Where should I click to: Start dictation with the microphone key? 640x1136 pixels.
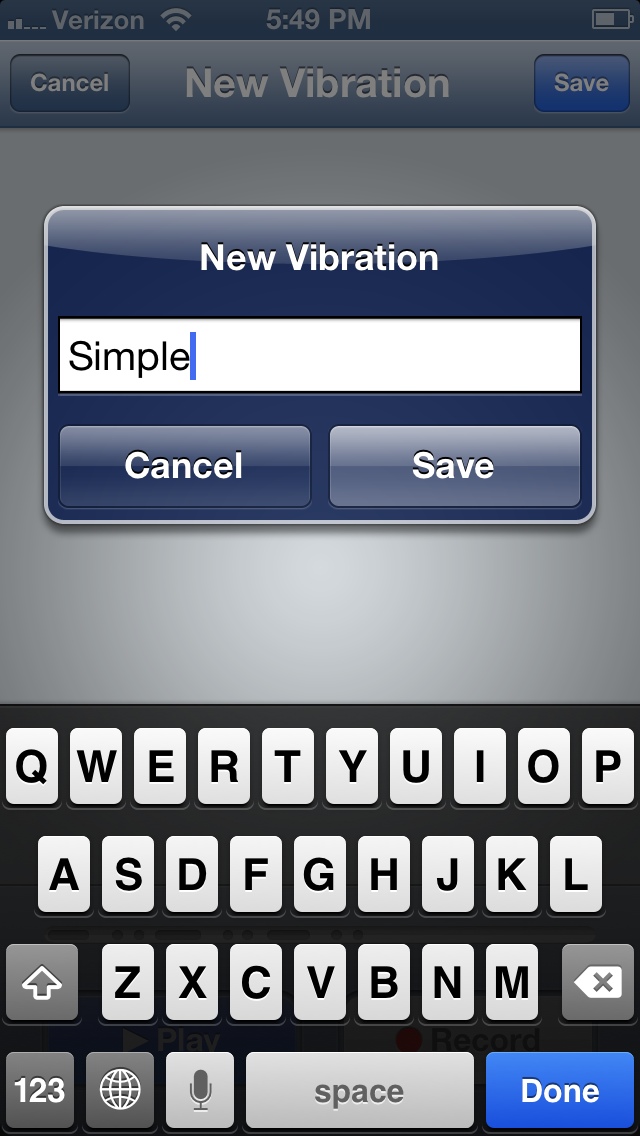[200, 1091]
